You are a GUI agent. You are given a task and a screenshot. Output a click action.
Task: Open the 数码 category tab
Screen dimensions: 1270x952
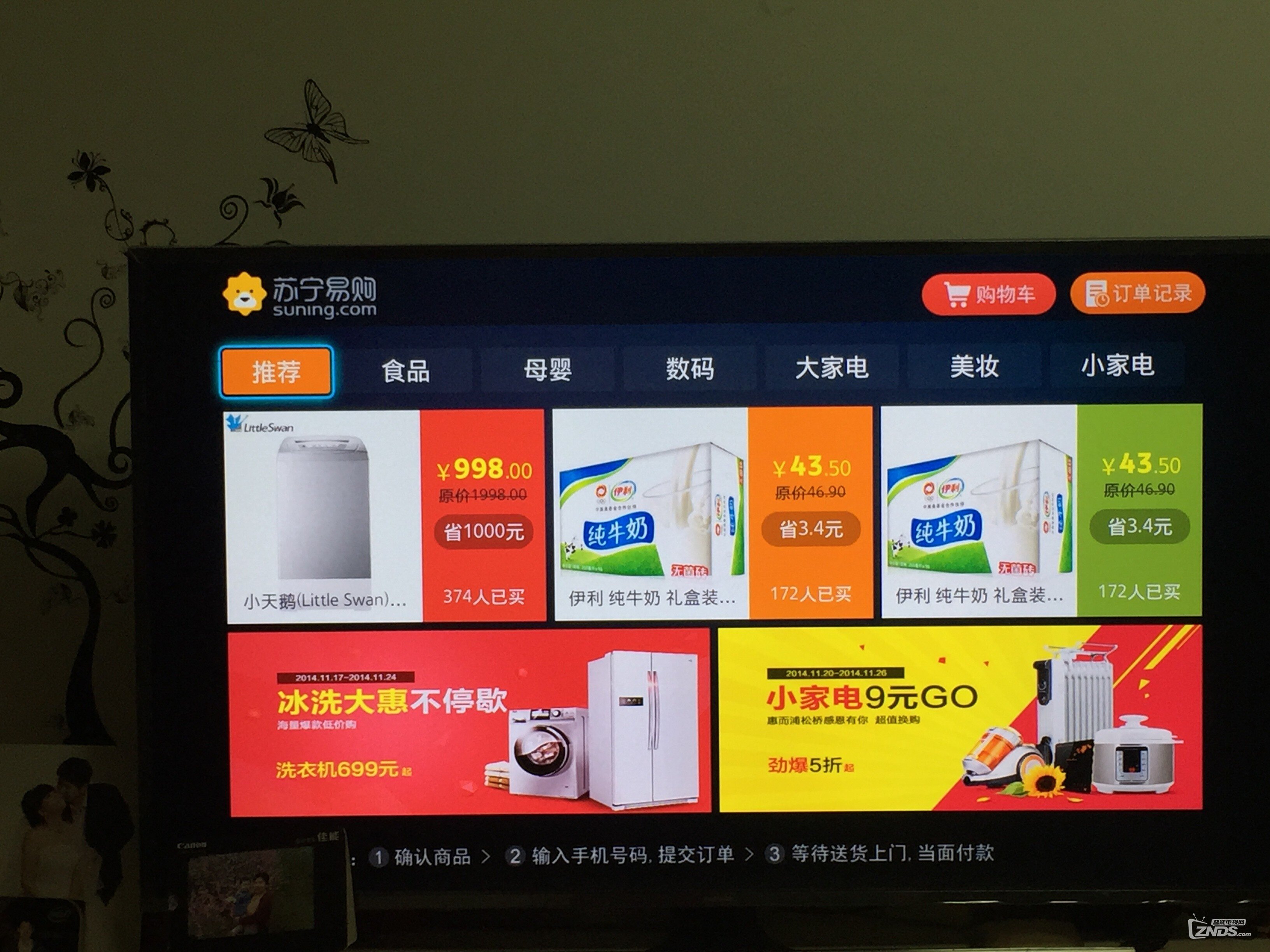(x=689, y=368)
